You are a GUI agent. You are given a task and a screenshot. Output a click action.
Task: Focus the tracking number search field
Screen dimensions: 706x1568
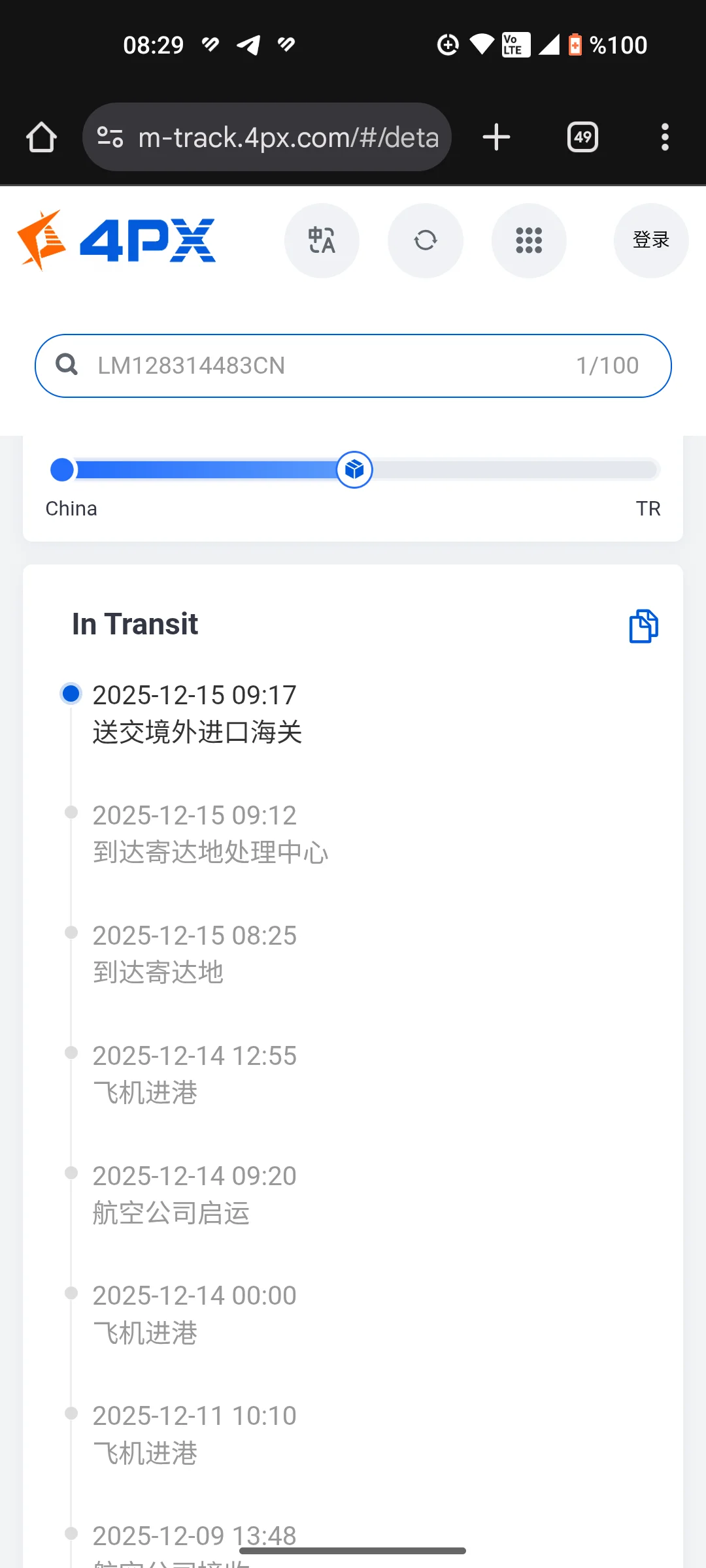pyautogui.click(x=327, y=366)
